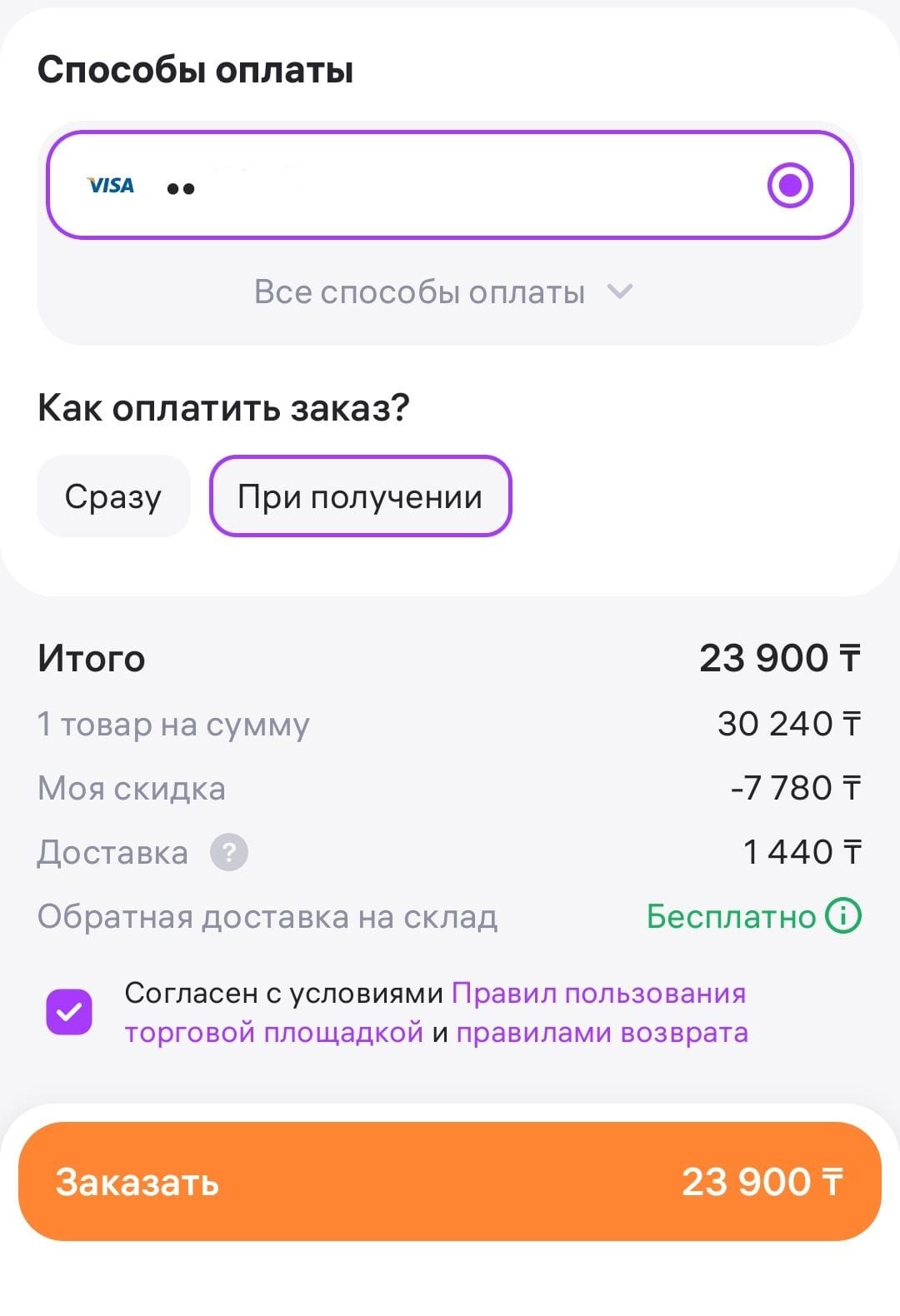The height and width of the screenshot is (1316, 900).
Task: Select the Visa card payment method
Action: click(x=450, y=185)
